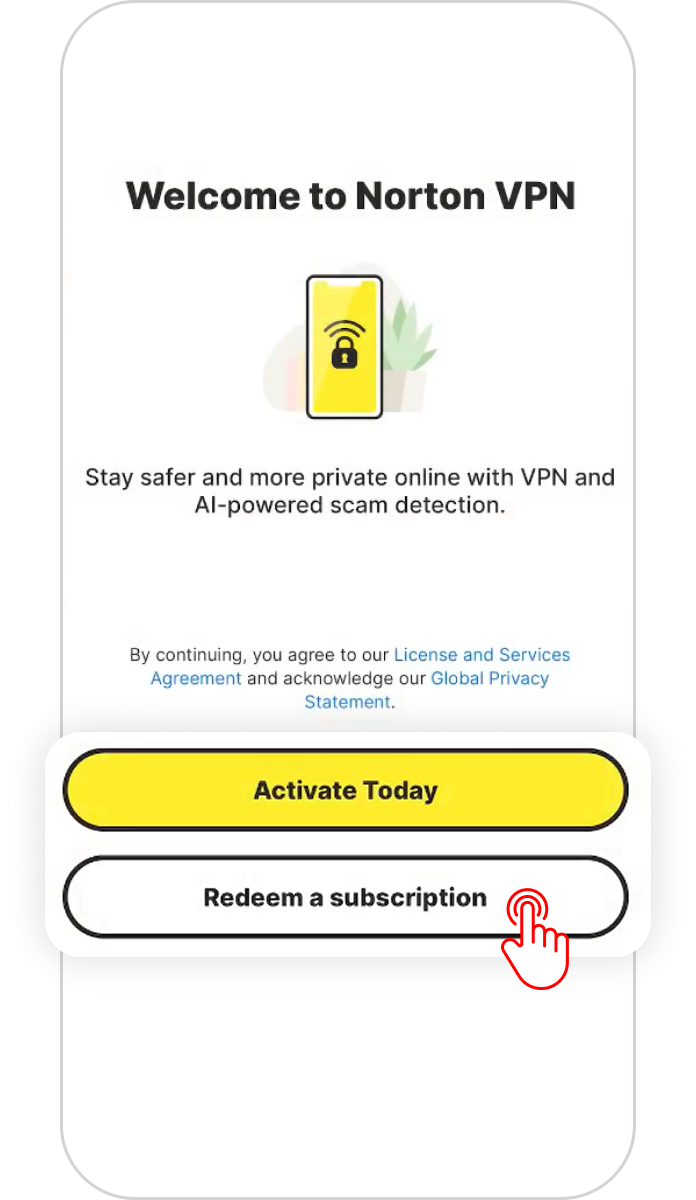Screen dimensions: 696x1200
Task: Open the Global Privacy Statement link
Action: (489, 679)
